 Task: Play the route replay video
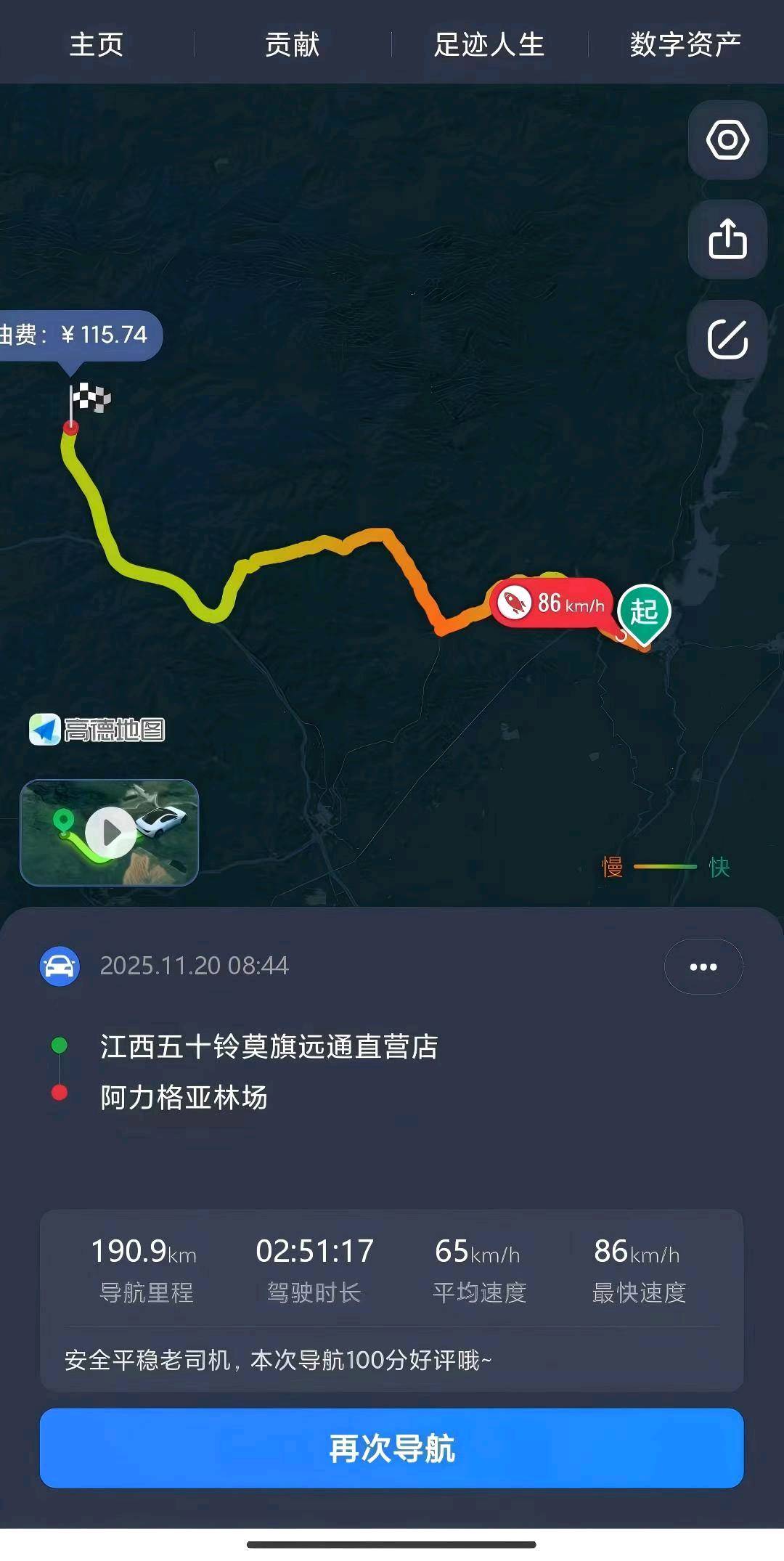pyautogui.click(x=110, y=832)
